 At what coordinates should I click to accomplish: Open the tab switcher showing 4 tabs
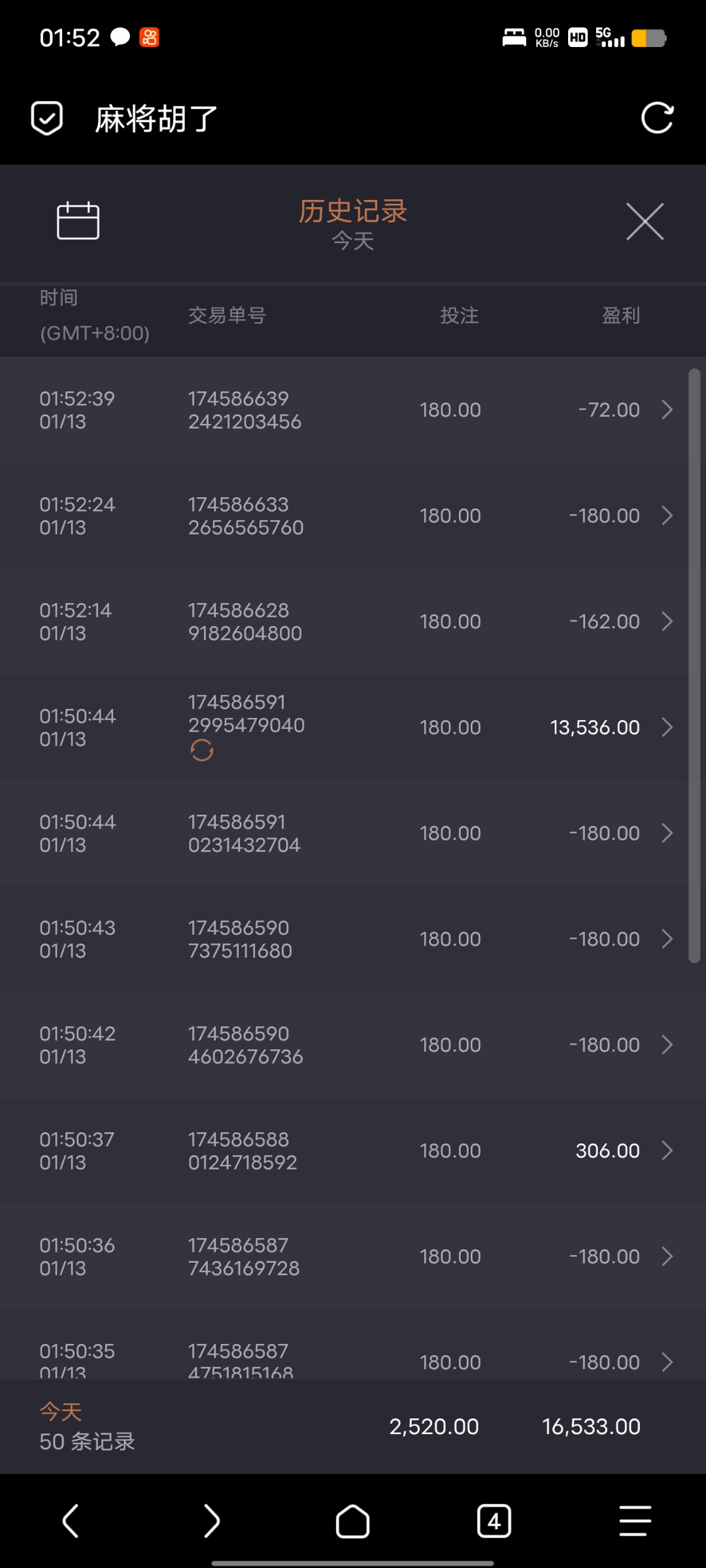point(494,1521)
